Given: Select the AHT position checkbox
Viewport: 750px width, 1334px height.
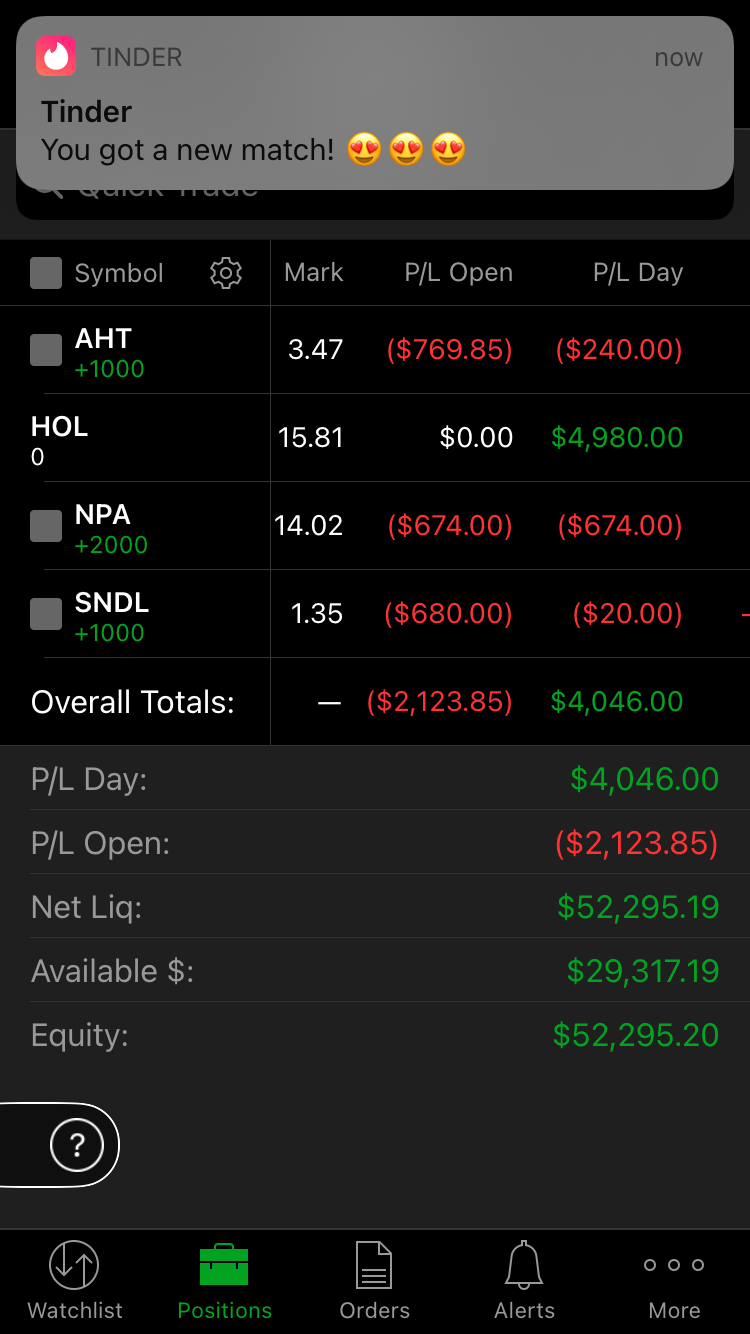Looking at the screenshot, I should point(46,350).
